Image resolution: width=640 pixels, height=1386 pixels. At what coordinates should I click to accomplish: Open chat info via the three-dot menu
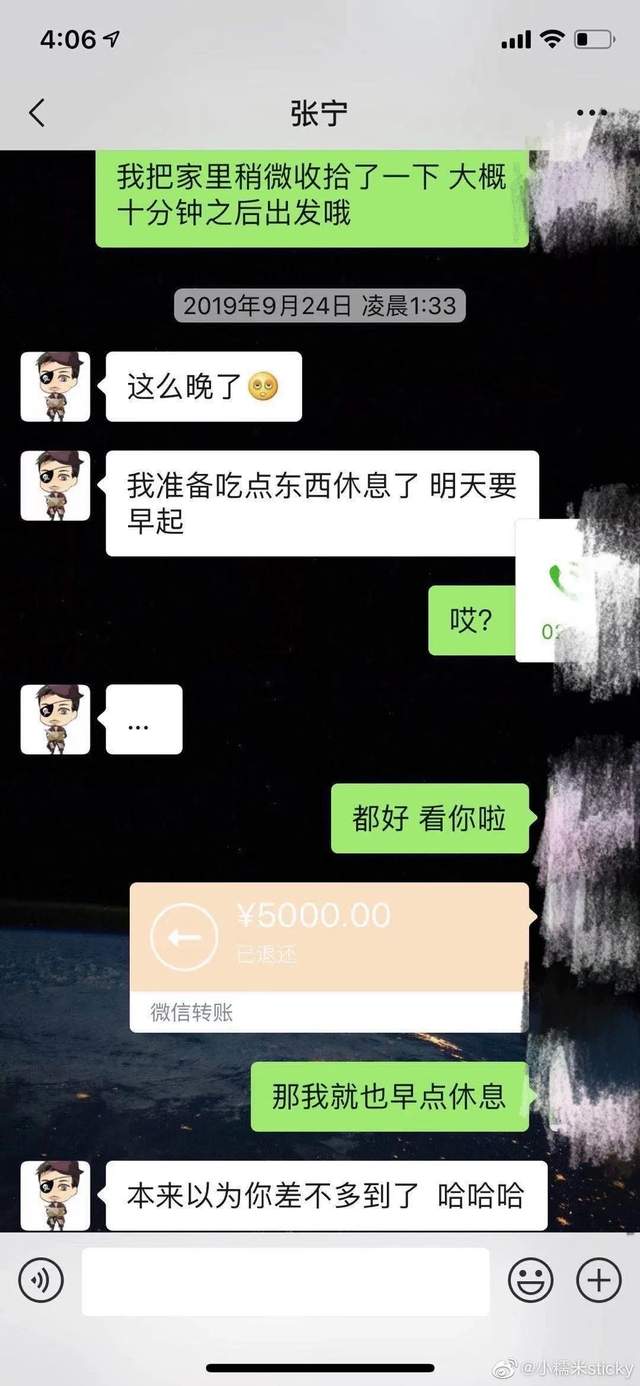click(x=591, y=113)
